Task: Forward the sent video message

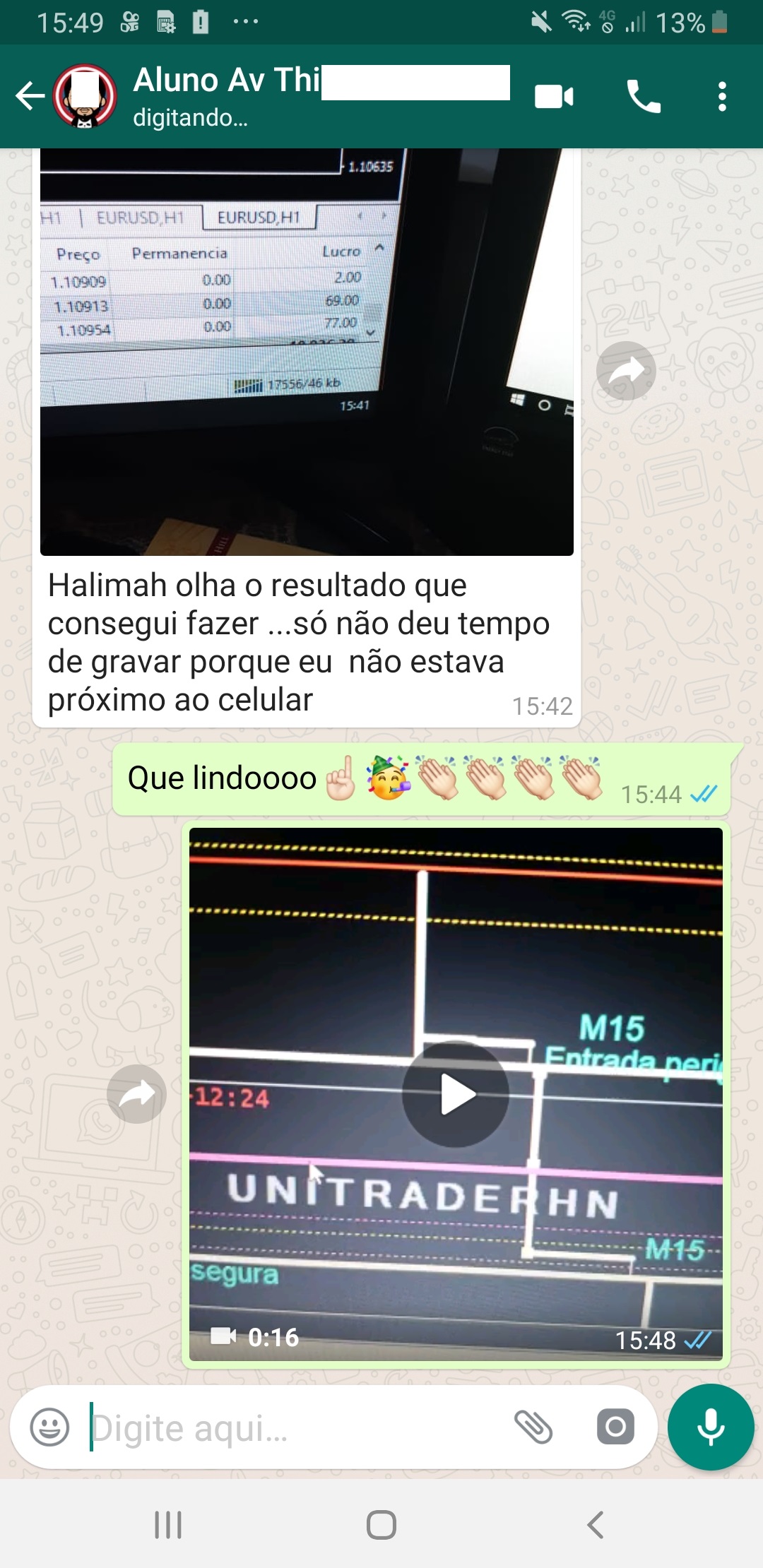Action: coord(136,1094)
